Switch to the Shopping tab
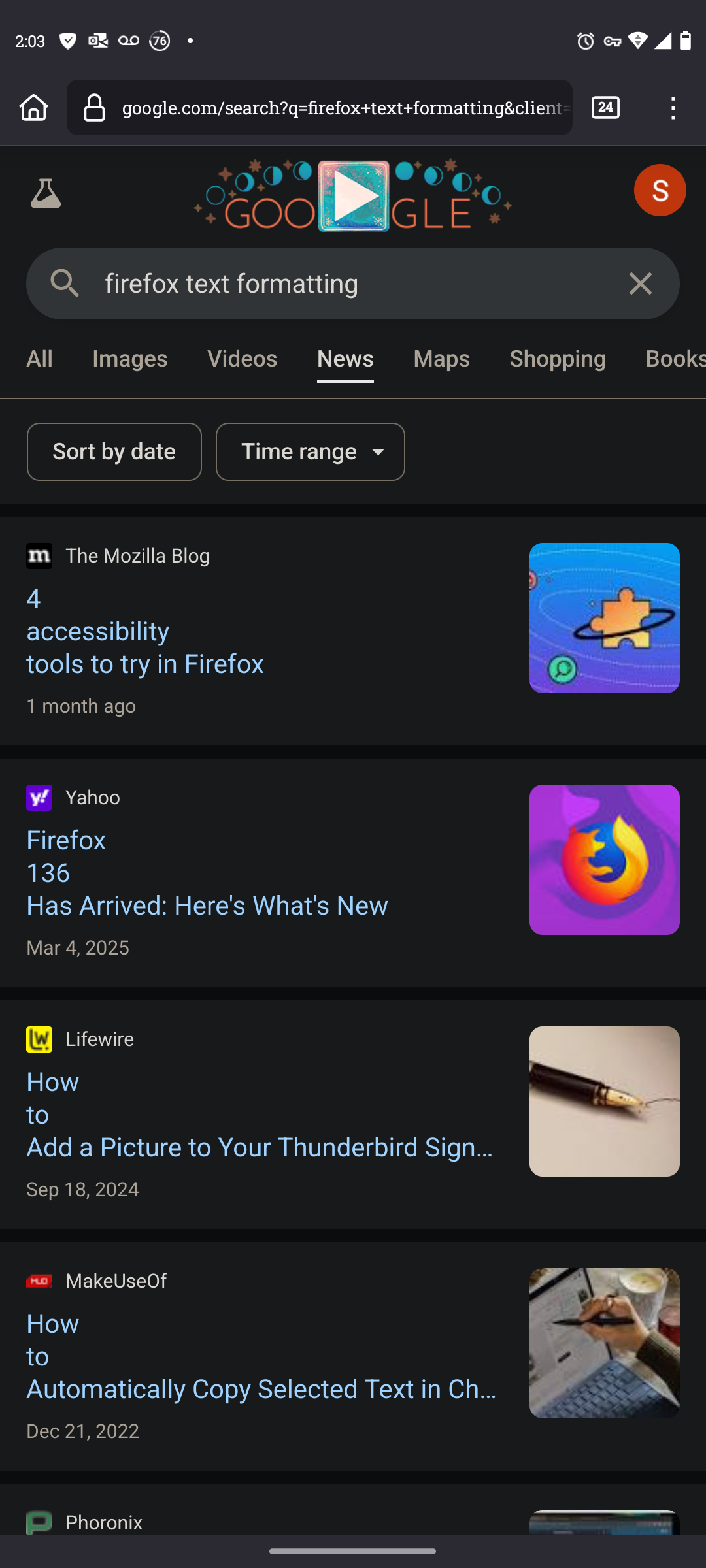 click(558, 359)
